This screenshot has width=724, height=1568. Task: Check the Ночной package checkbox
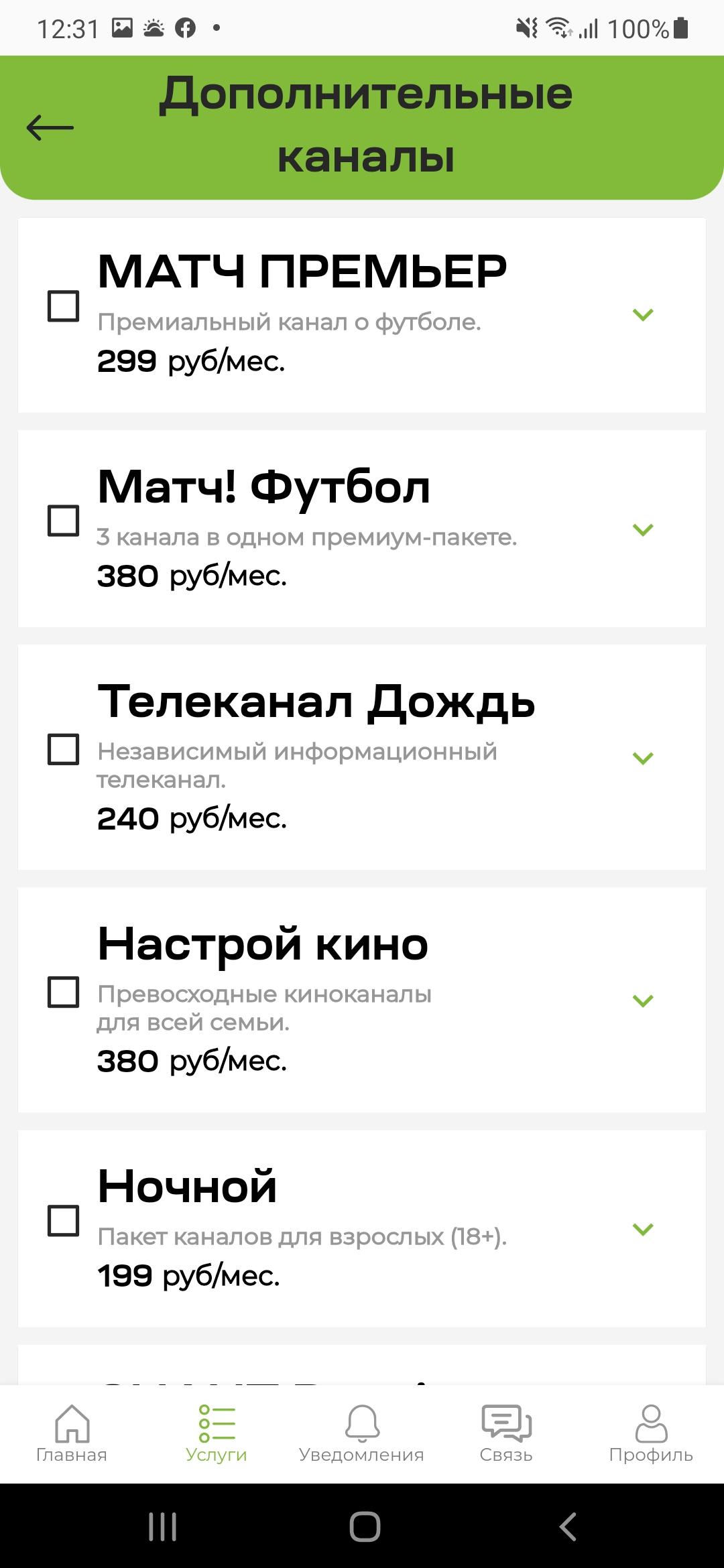64,1220
